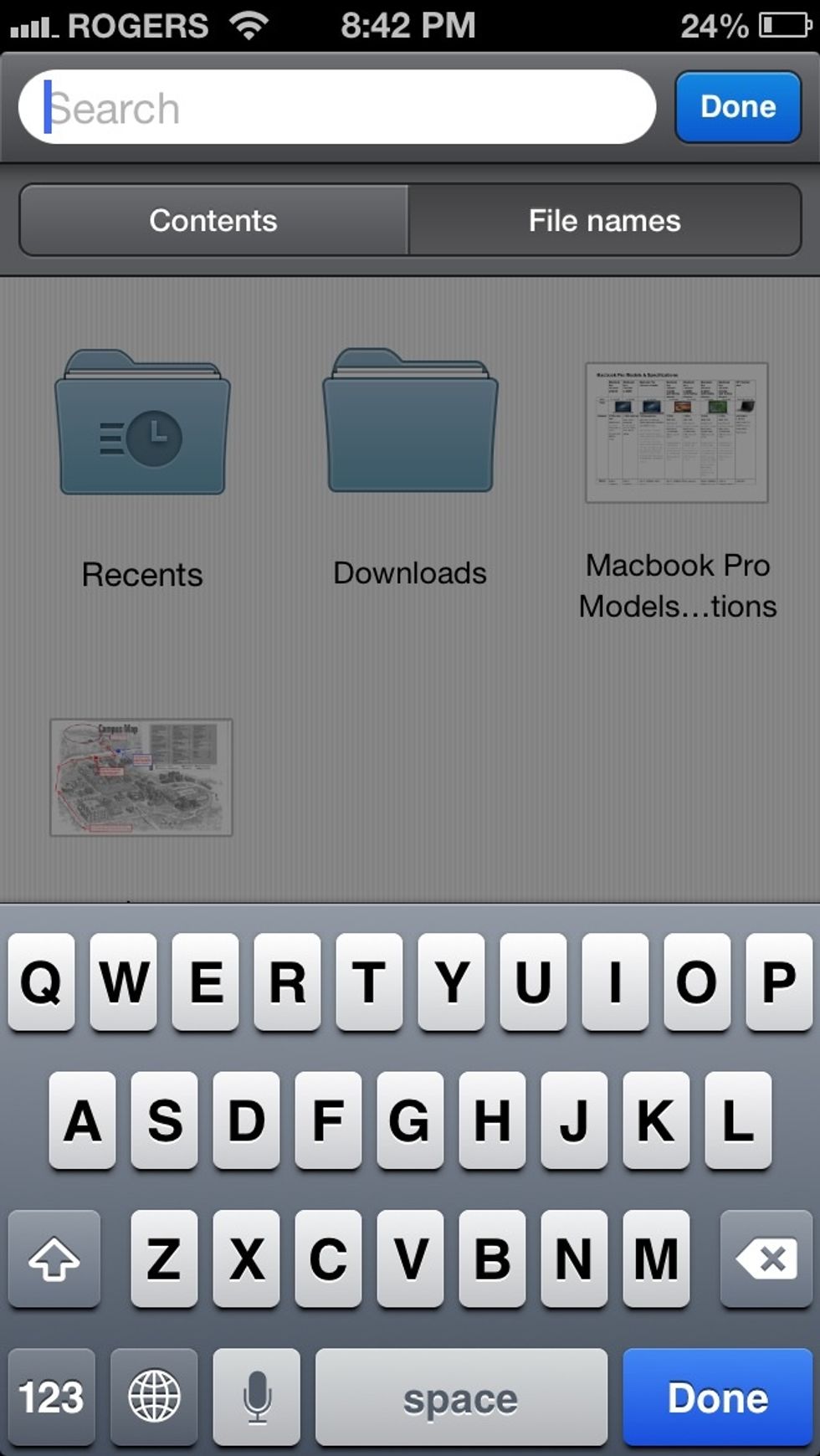The width and height of the screenshot is (820, 1456).
Task: Tap the keyboard's microphone dictation key
Action: (x=256, y=1397)
